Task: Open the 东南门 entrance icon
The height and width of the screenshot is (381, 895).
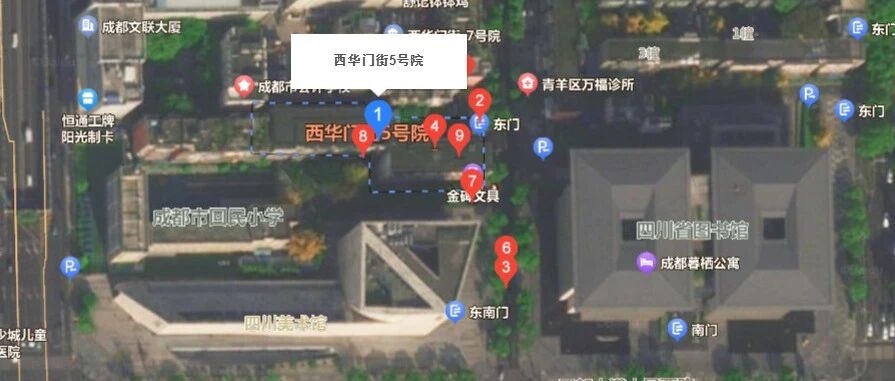Action: pos(455,311)
